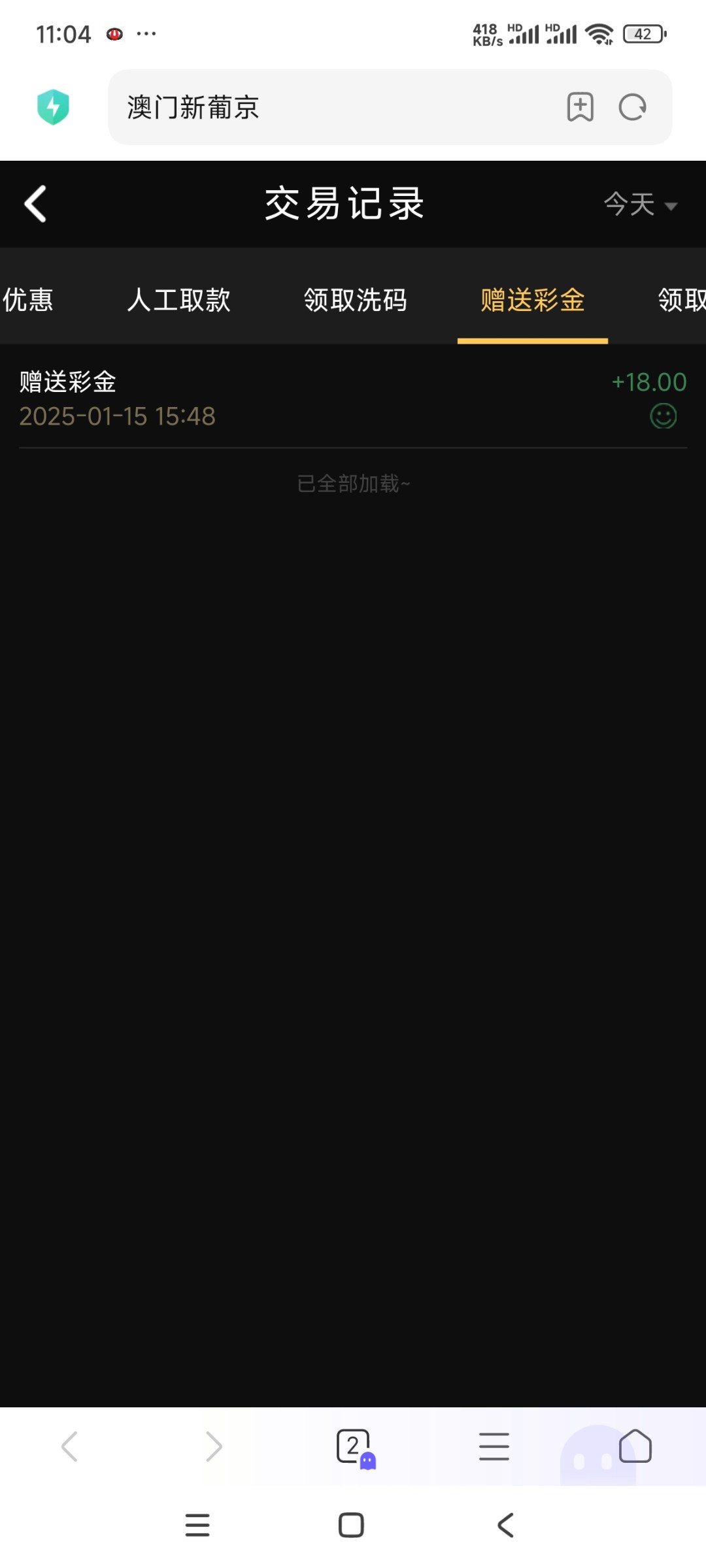Open the browser security shield

point(53,107)
